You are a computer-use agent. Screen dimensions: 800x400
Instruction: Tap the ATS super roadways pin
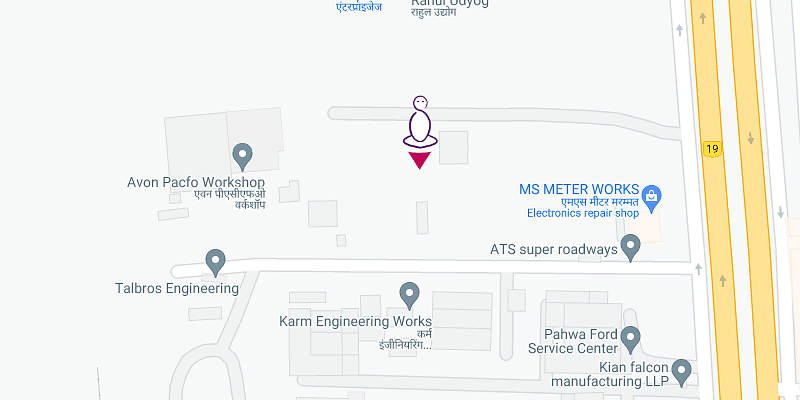pyautogui.click(x=630, y=246)
